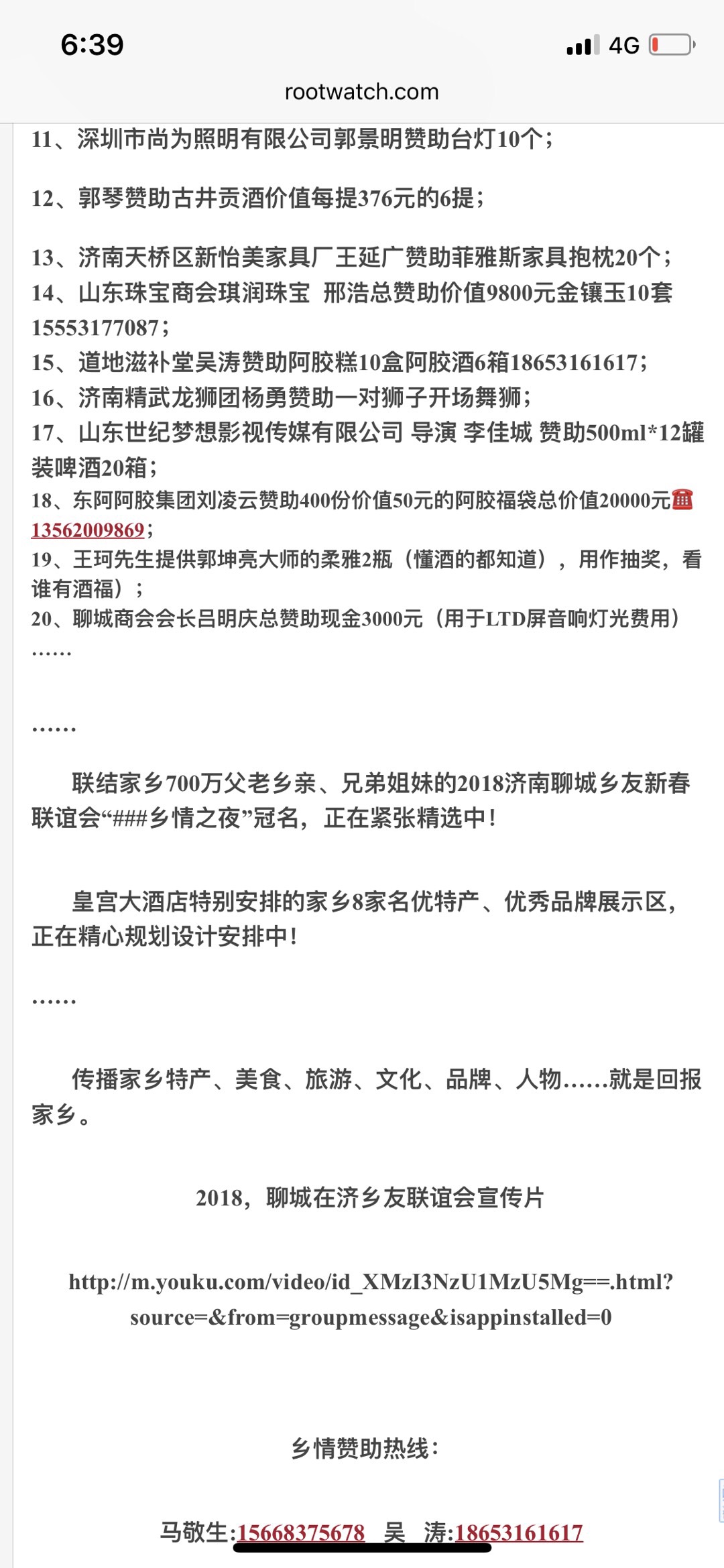Tap the rootwatch.com address bar

pos(361,91)
